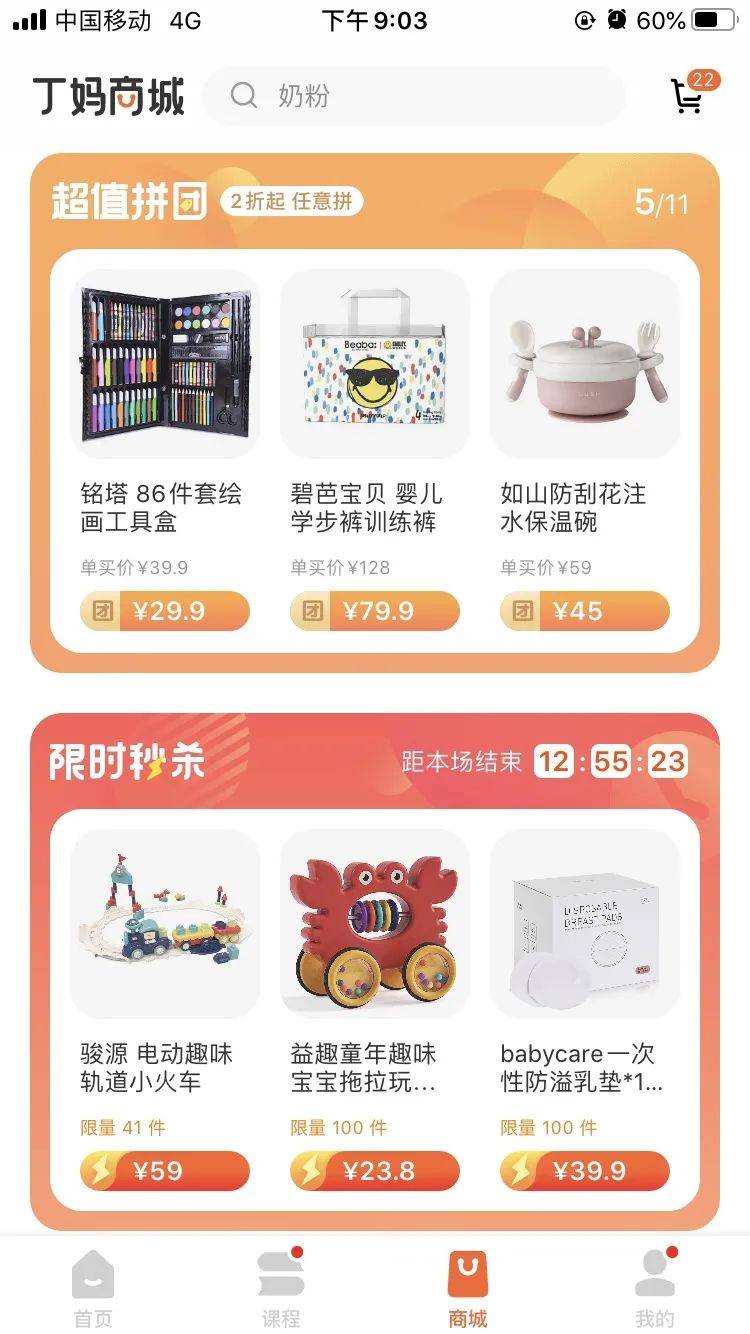The height and width of the screenshot is (1334, 750).
Task: Go to the 我的 tab
Action: point(656,1288)
